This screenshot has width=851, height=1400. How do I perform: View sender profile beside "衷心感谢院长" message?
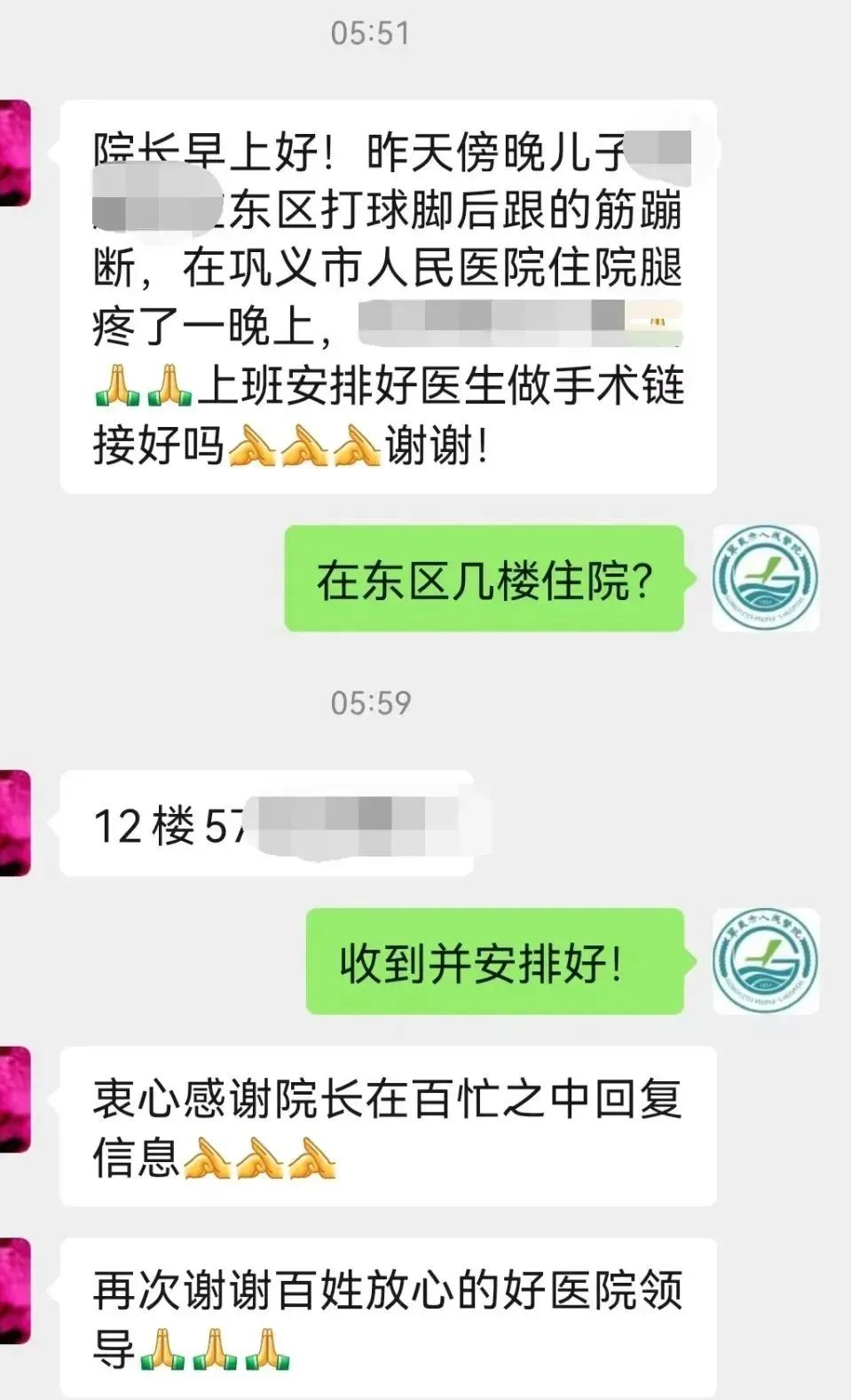15,1099
